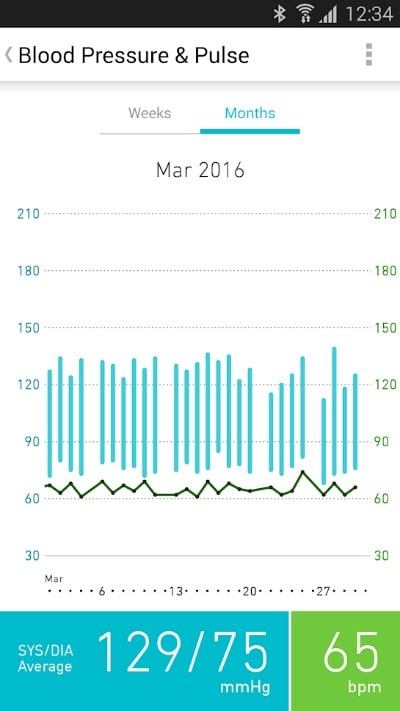Viewport: 400px width, 711px height.
Task: Open the overflow menu
Action: tap(369, 55)
